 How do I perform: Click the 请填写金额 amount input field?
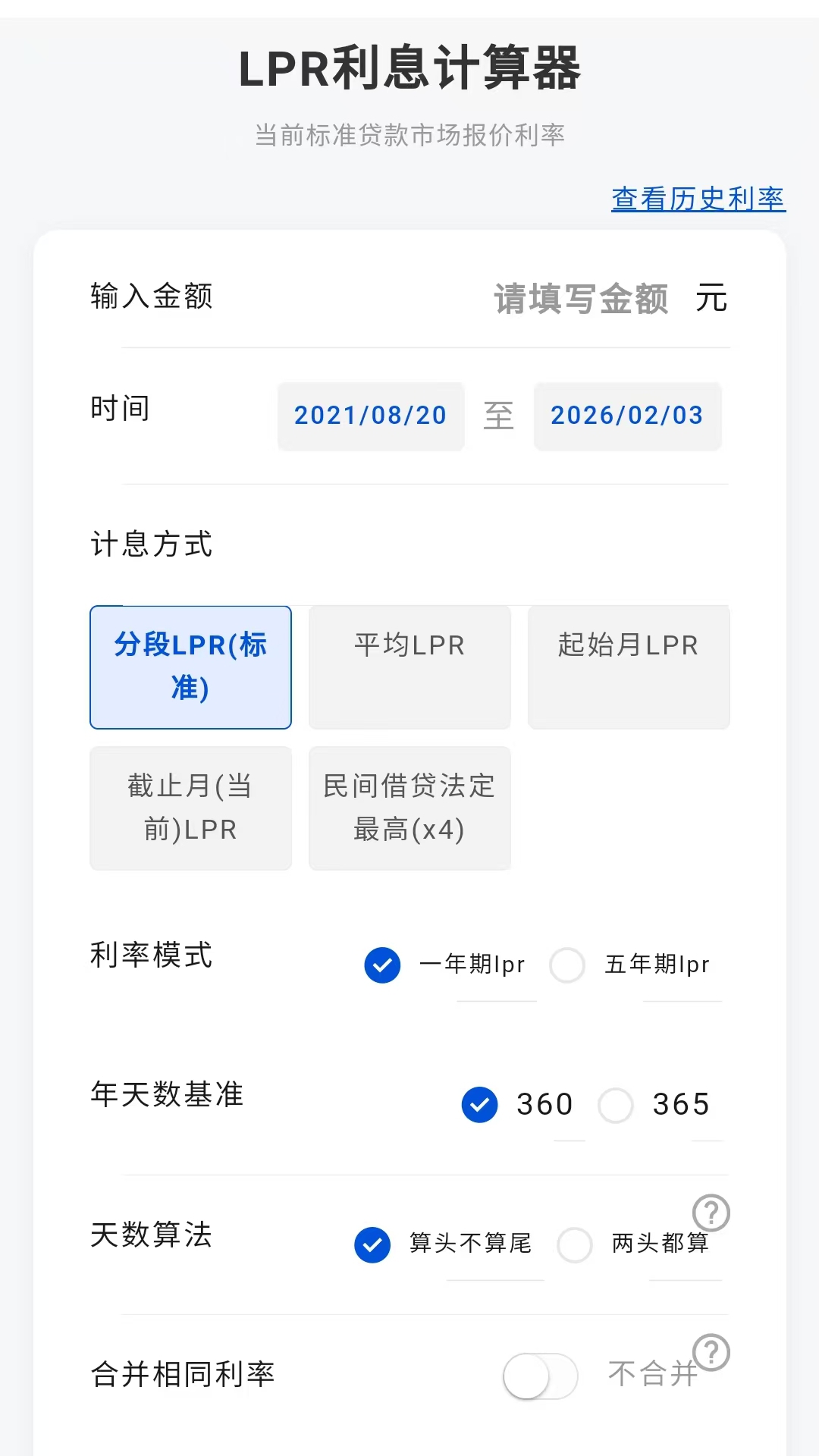click(581, 299)
